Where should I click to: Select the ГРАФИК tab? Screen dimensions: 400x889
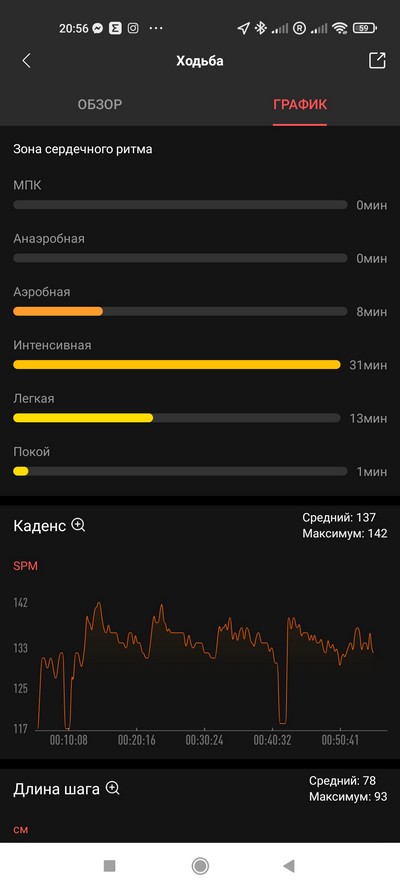click(300, 104)
